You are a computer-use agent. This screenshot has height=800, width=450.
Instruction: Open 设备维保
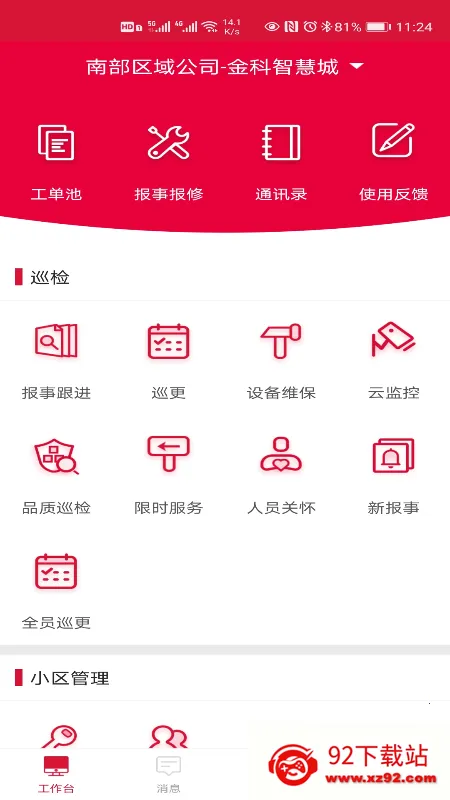point(281,361)
